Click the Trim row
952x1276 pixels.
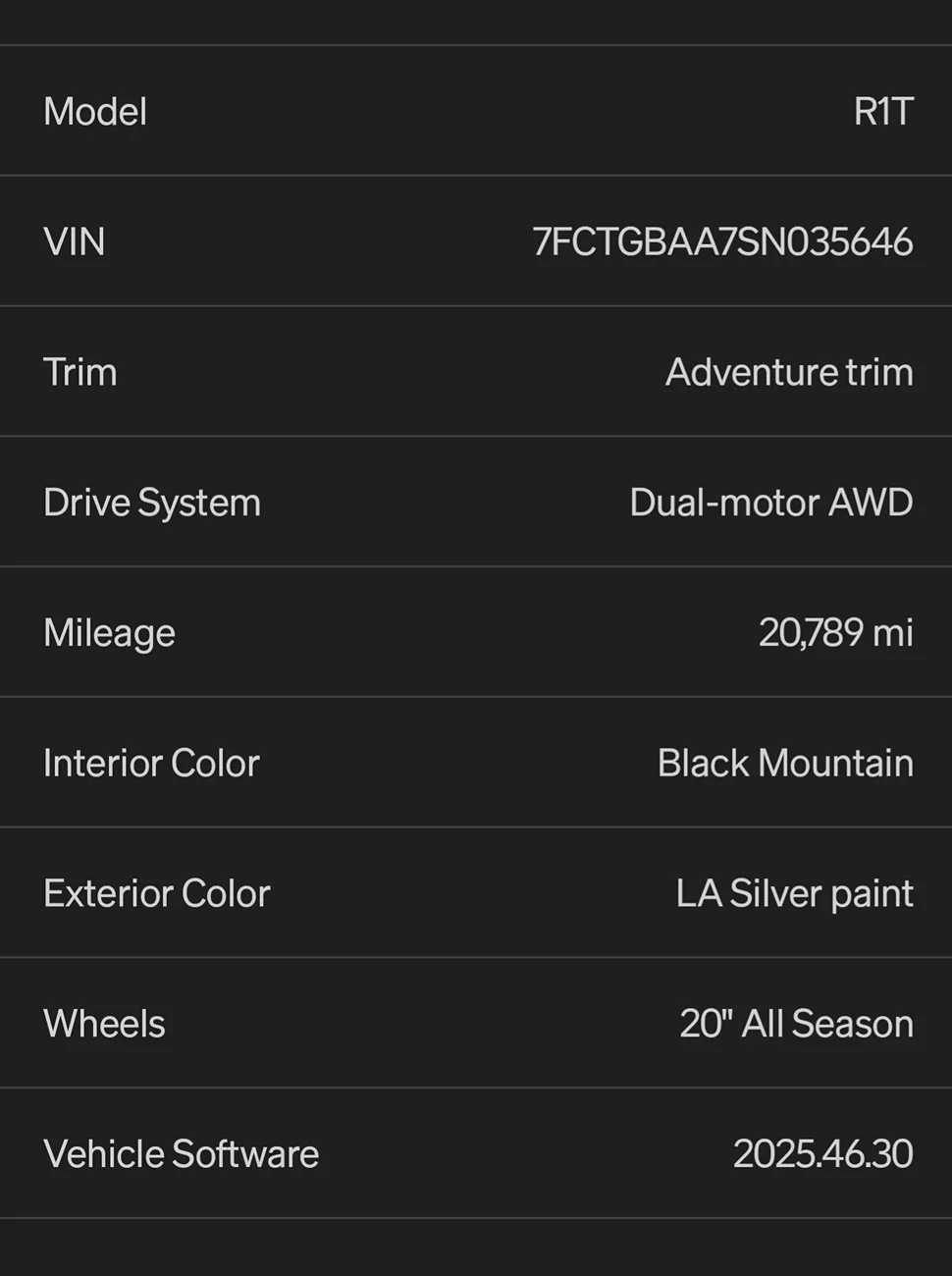[476, 371]
